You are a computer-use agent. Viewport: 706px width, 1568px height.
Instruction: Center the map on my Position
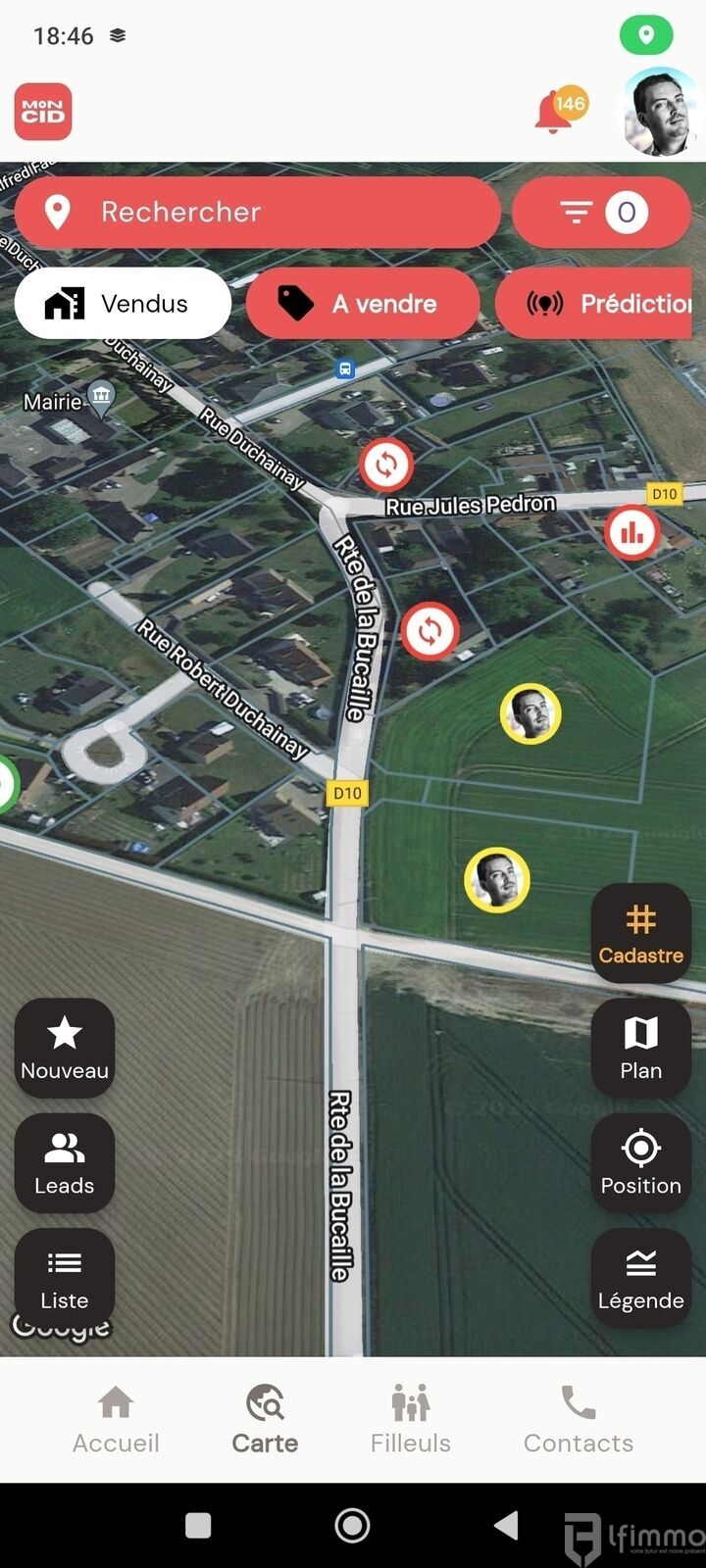click(x=640, y=1162)
